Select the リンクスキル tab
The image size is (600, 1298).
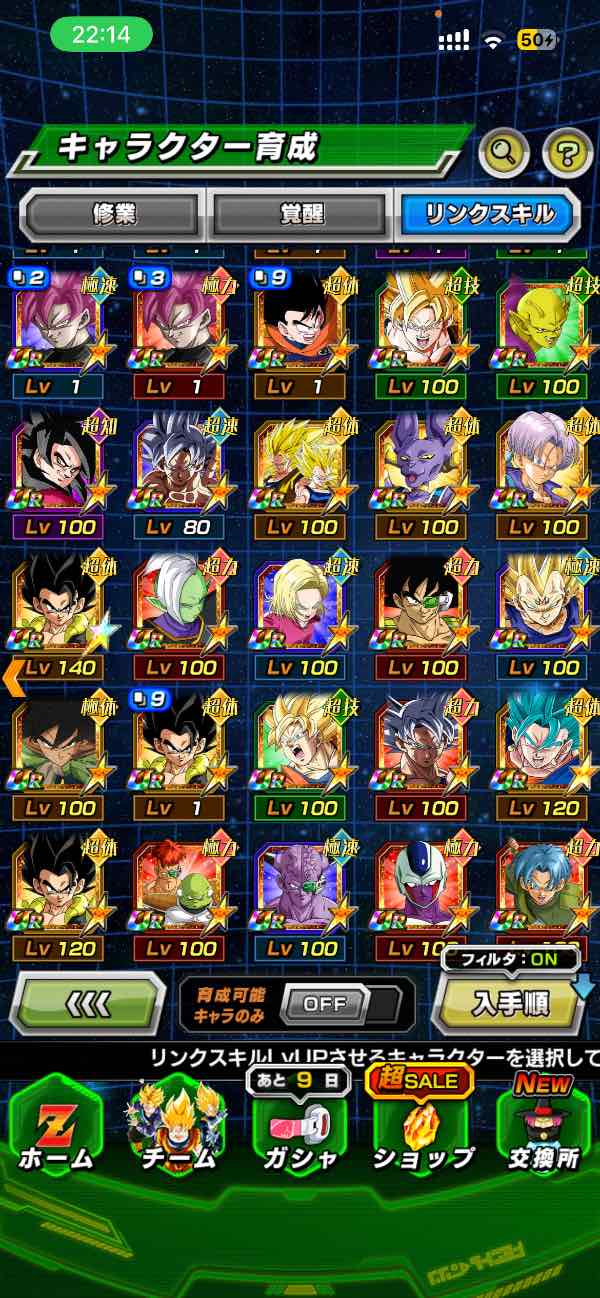pyautogui.click(x=488, y=214)
